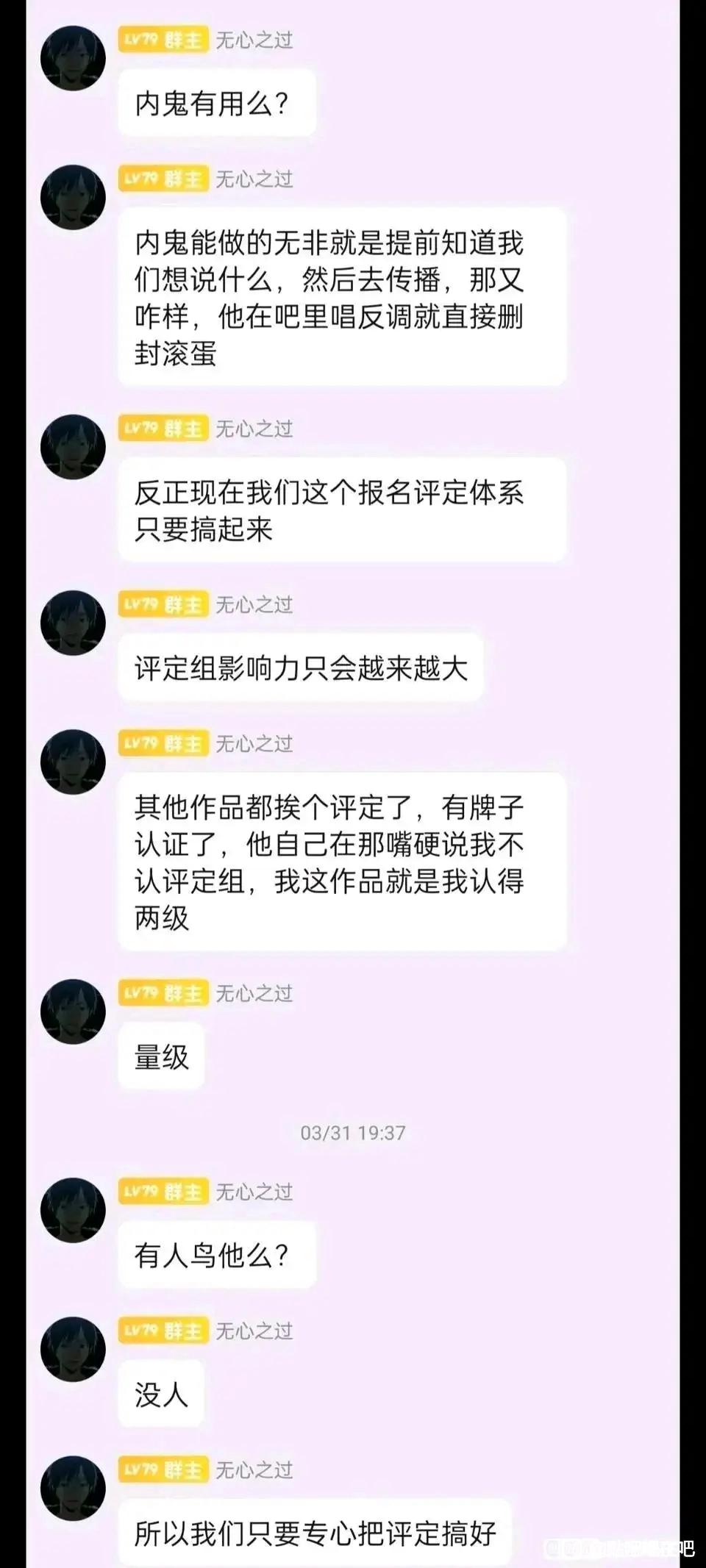
Task: Tap avatar beside the 量级 message
Action: [73, 1012]
